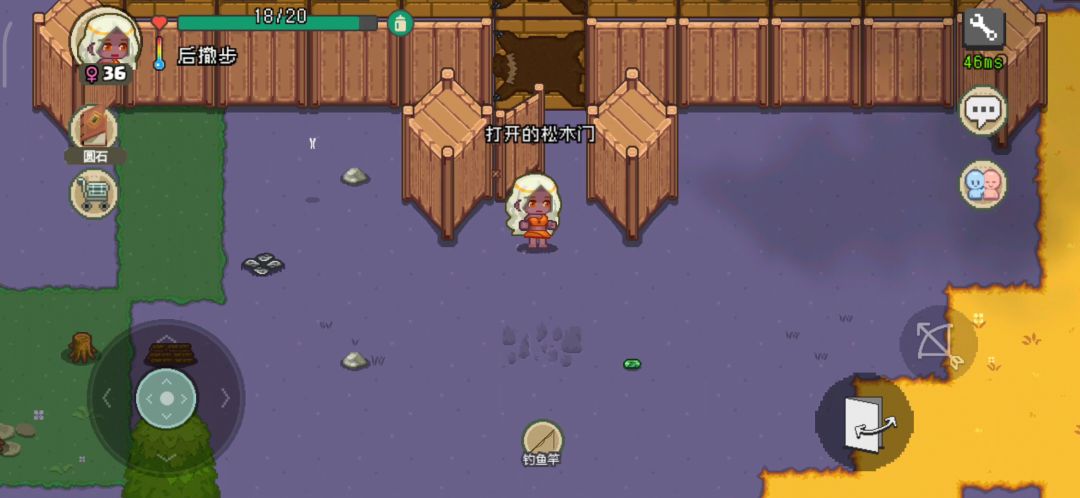
Task: Open the shop cart icon
Action: 94,194
